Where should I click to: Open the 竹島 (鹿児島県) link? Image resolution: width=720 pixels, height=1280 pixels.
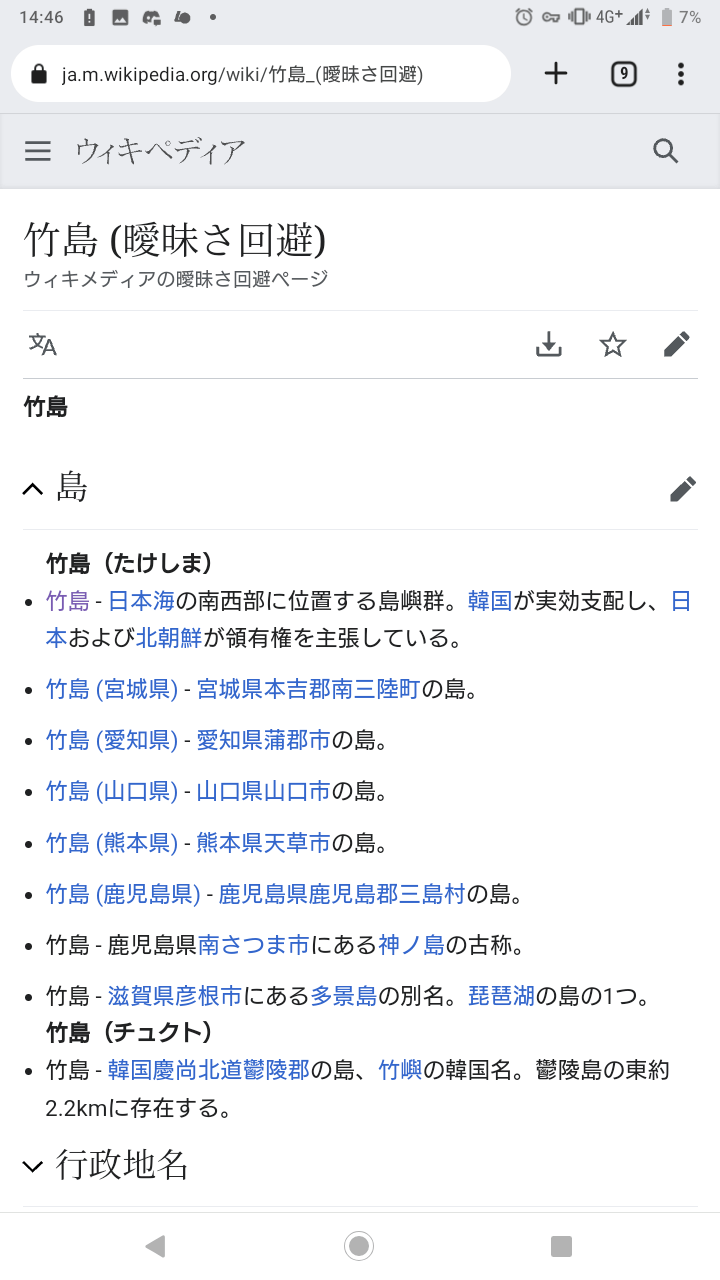(x=124, y=894)
